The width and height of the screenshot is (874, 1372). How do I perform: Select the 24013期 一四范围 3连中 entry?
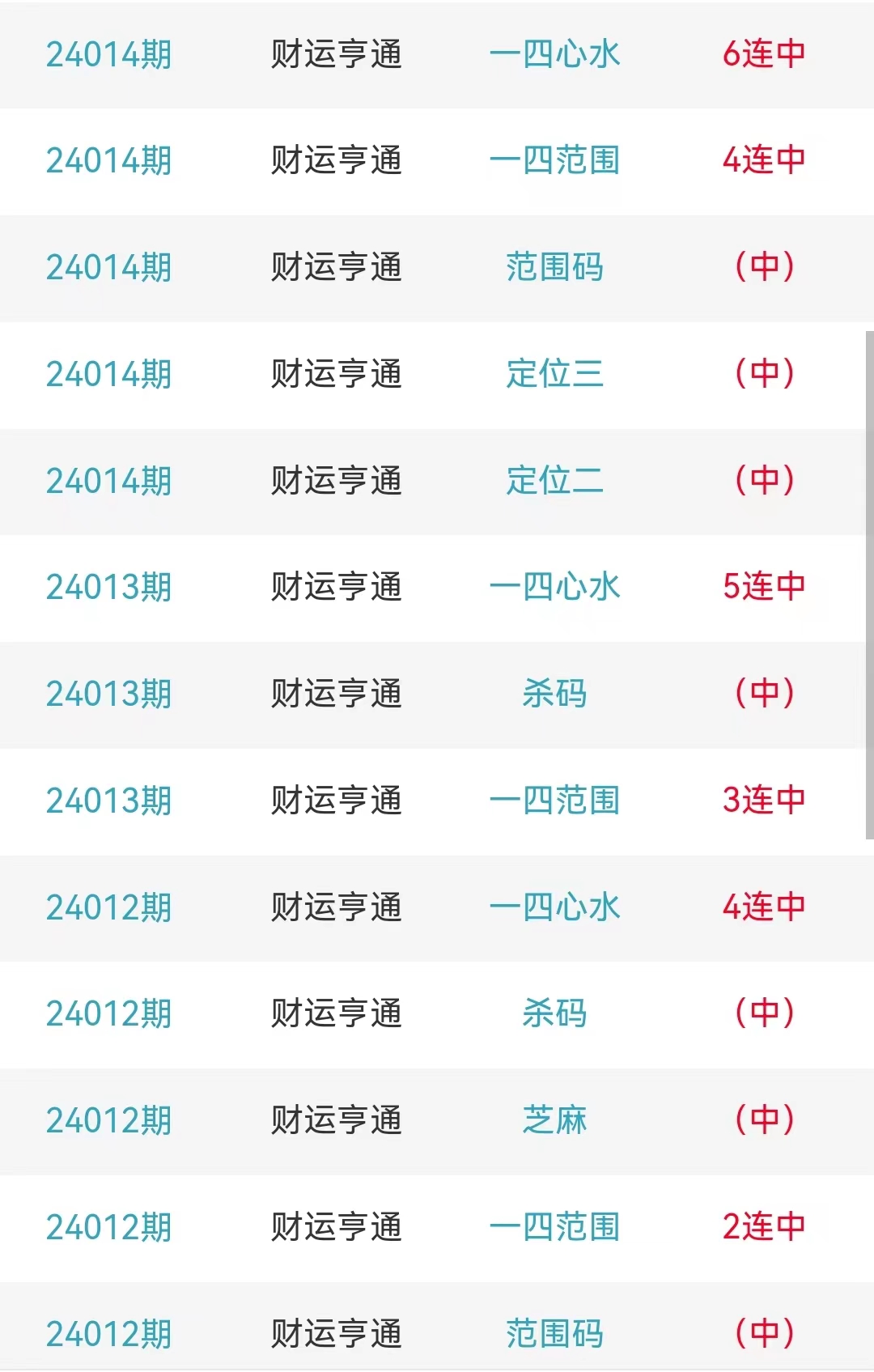(555, 801)
